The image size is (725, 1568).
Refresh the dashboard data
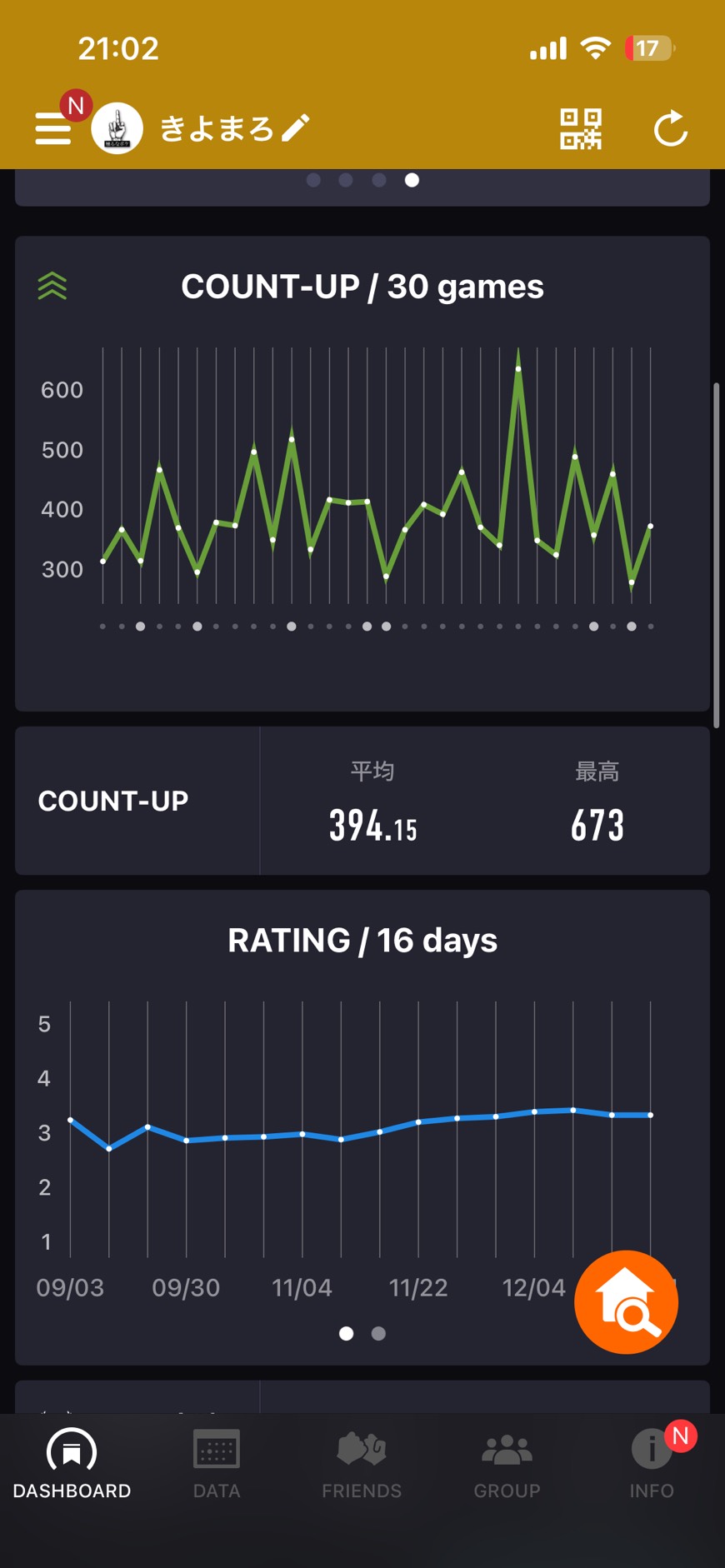[670, 129]
